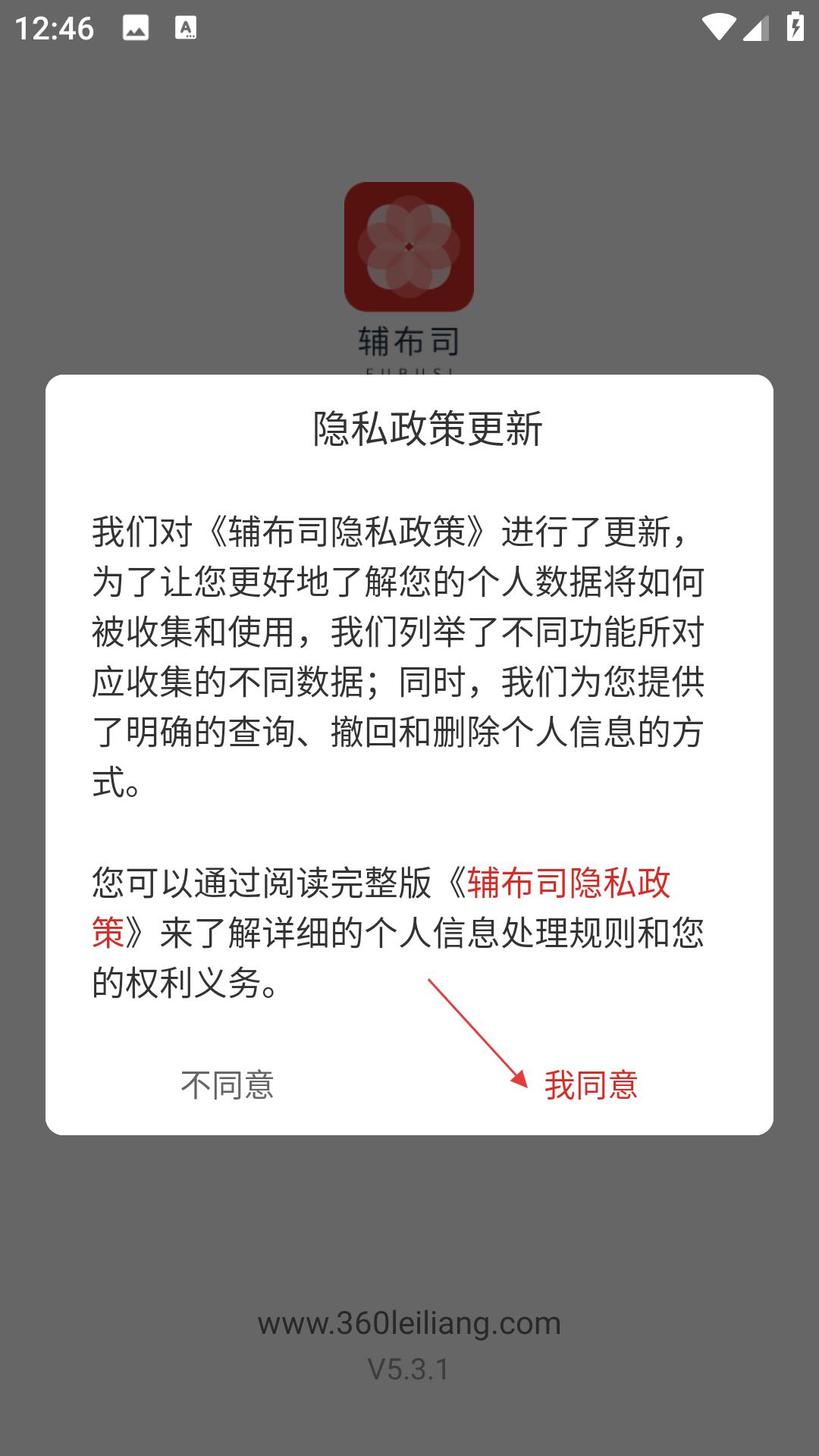This screenshot has height=1456, width=819.
Task: Open the 《辅布司隐私政策》 link
Action: click(x=567, y=883)
